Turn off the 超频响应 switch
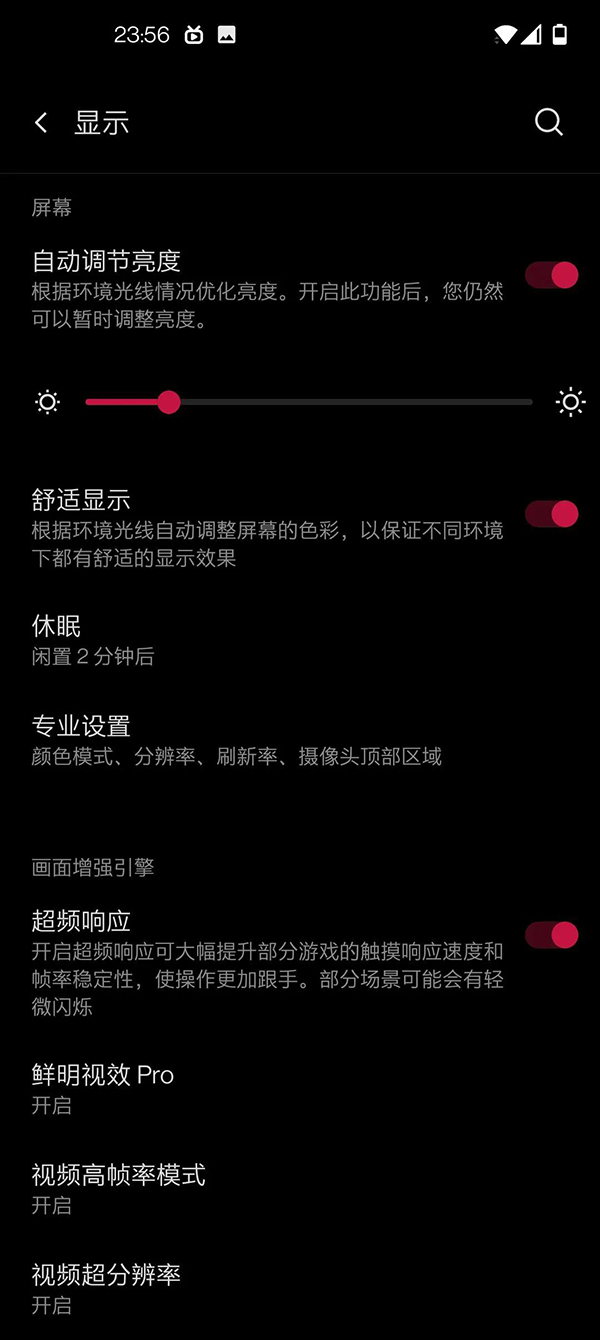The height and width of the screenshot is (1340, 600). [x=552, y=935]
